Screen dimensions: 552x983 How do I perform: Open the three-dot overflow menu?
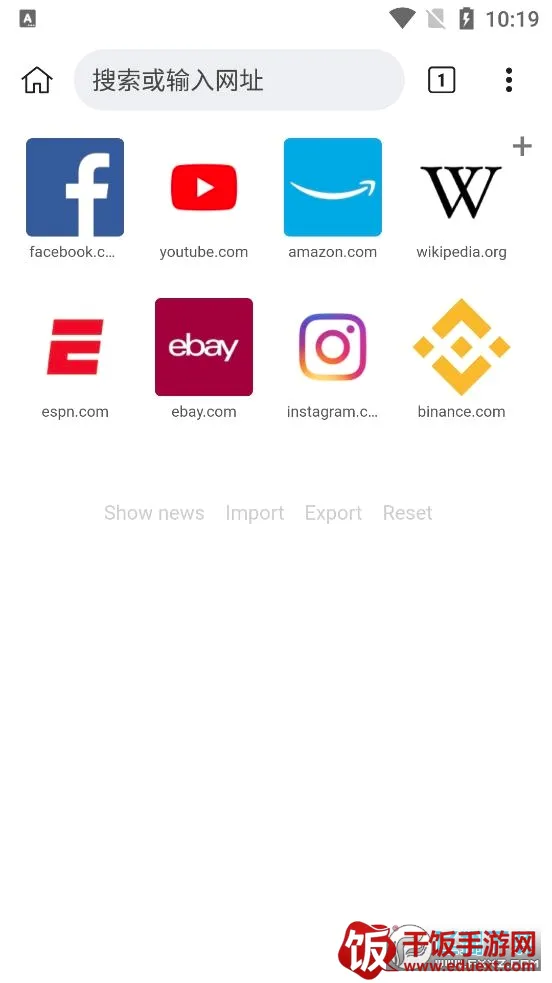(509, 80)
